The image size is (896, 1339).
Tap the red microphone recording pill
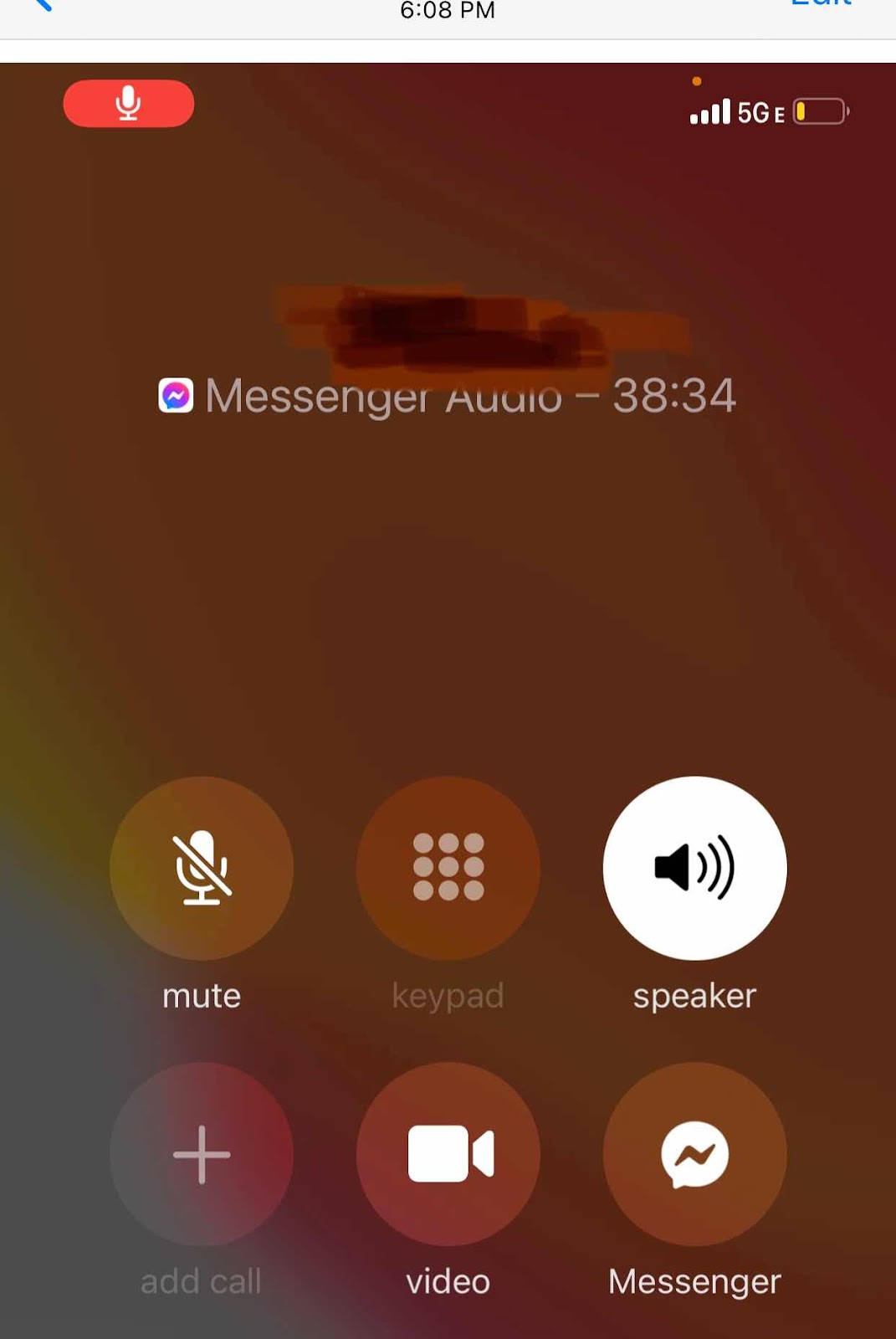(x=129, y=104)
